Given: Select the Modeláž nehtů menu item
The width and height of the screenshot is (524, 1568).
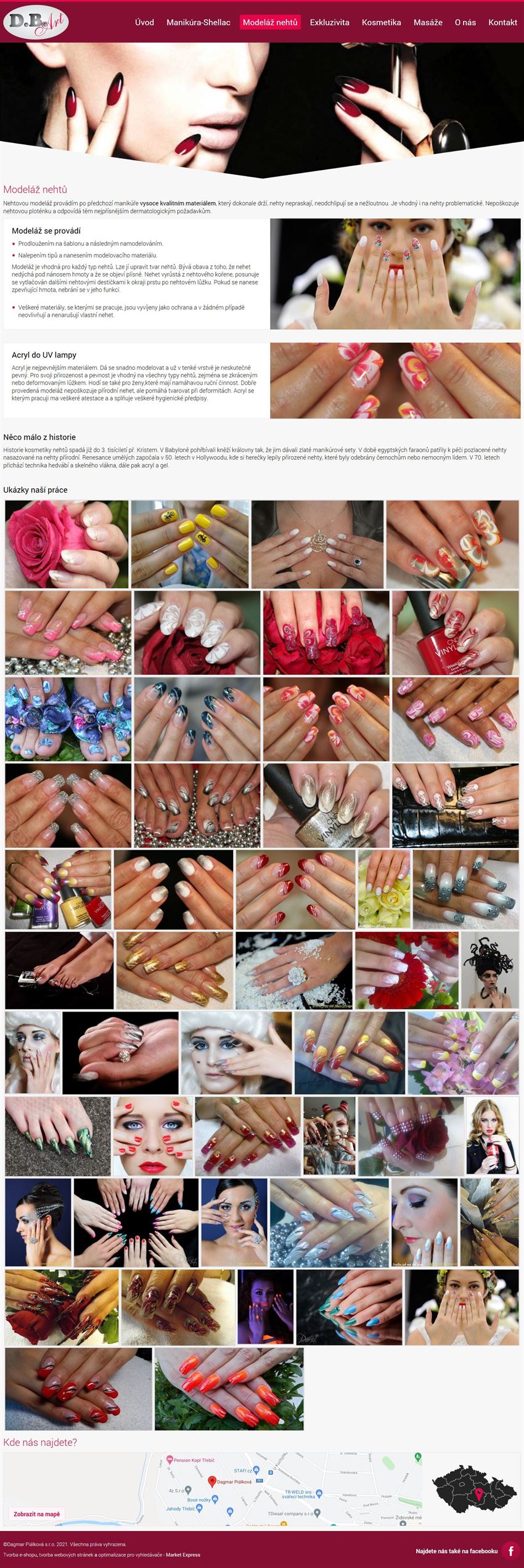Looking at the screenshot, I should tap(270, 22).
